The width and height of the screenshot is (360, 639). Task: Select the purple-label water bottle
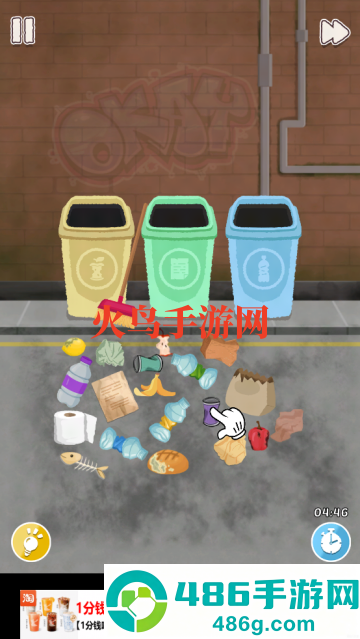[x=75, y=381]
